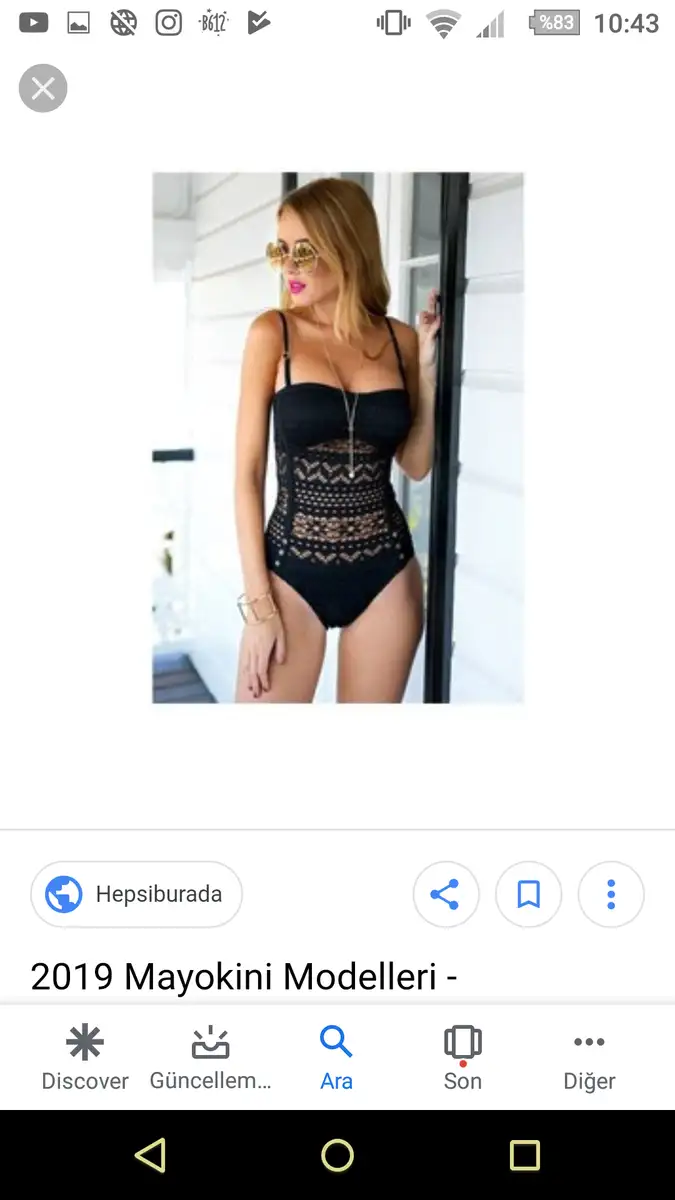Switch to the Discover tab
The height and width of the screenshot is (1200, 675).
click(85, 1058)
